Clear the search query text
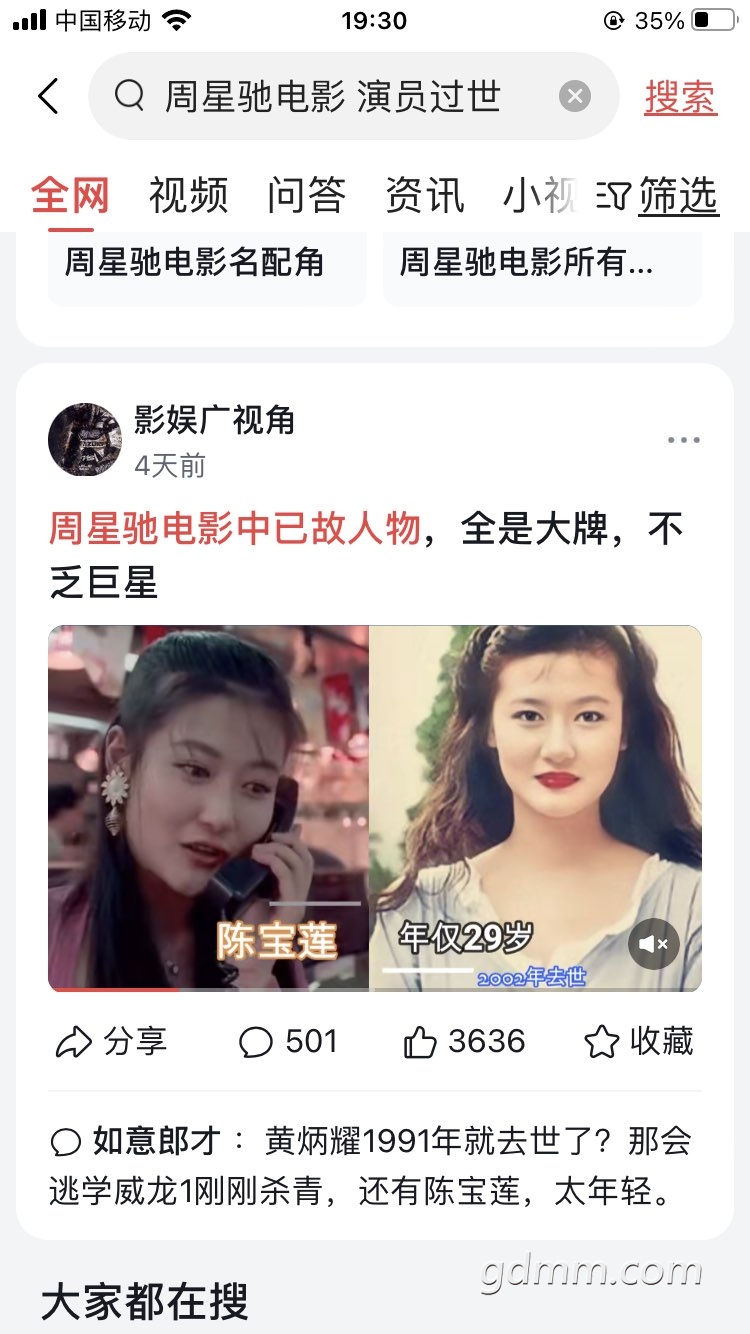Viewport: 750px width, 1334px height. [x=574, y=97]
